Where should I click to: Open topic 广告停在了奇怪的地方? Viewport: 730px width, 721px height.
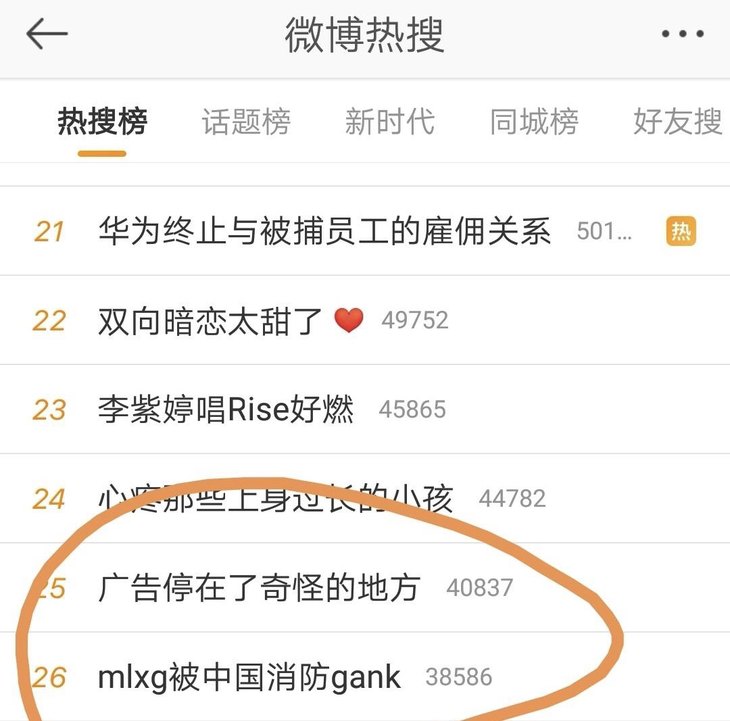click(x=259, y=587)
